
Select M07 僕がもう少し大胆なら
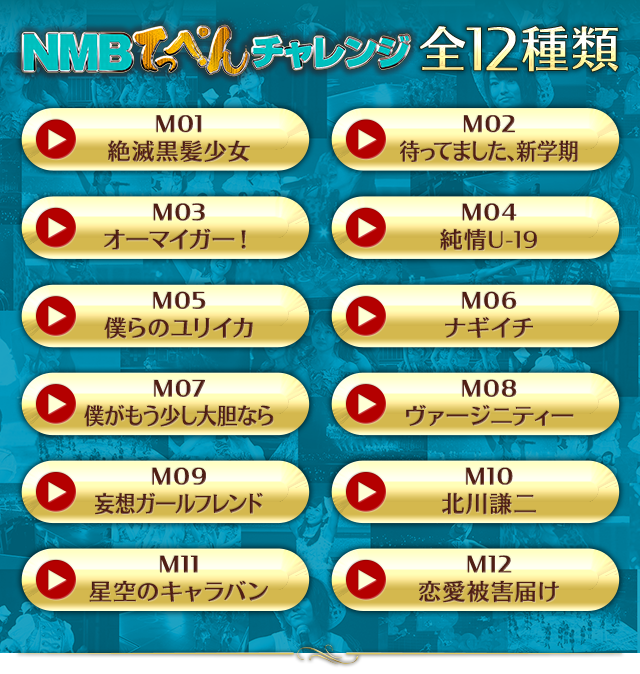click(x=165, y=404)
